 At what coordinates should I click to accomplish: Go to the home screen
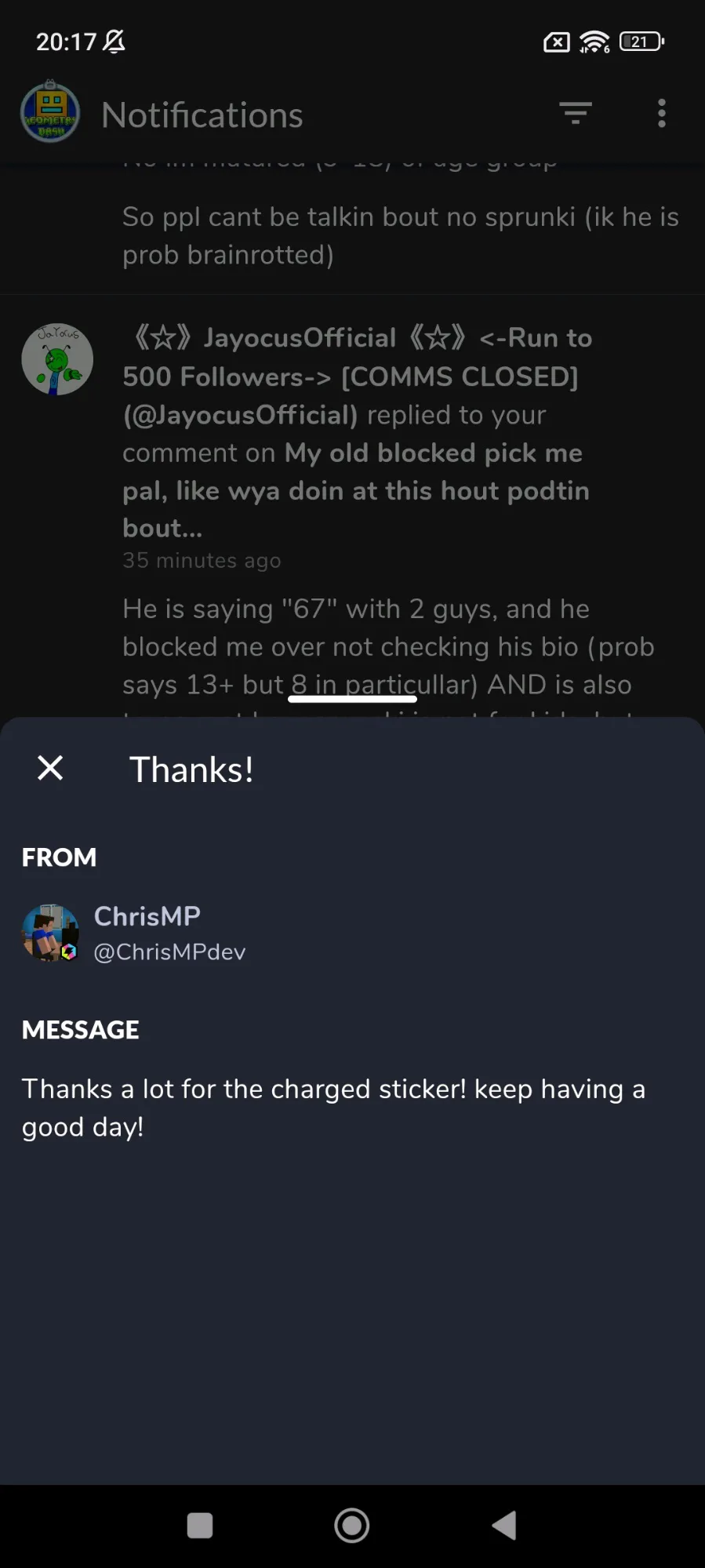(x=352, y=1526)
